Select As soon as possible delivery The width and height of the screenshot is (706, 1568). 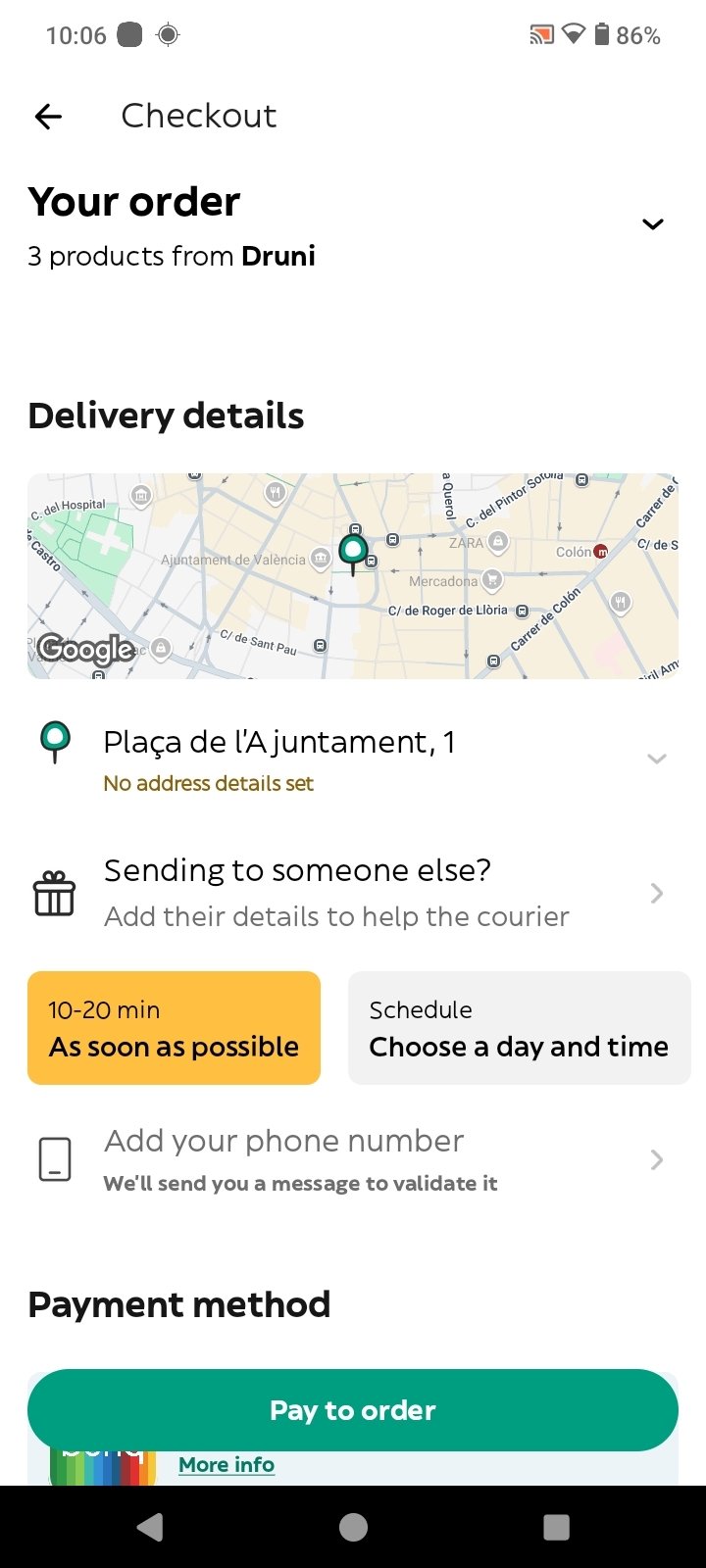[175, 1028]
